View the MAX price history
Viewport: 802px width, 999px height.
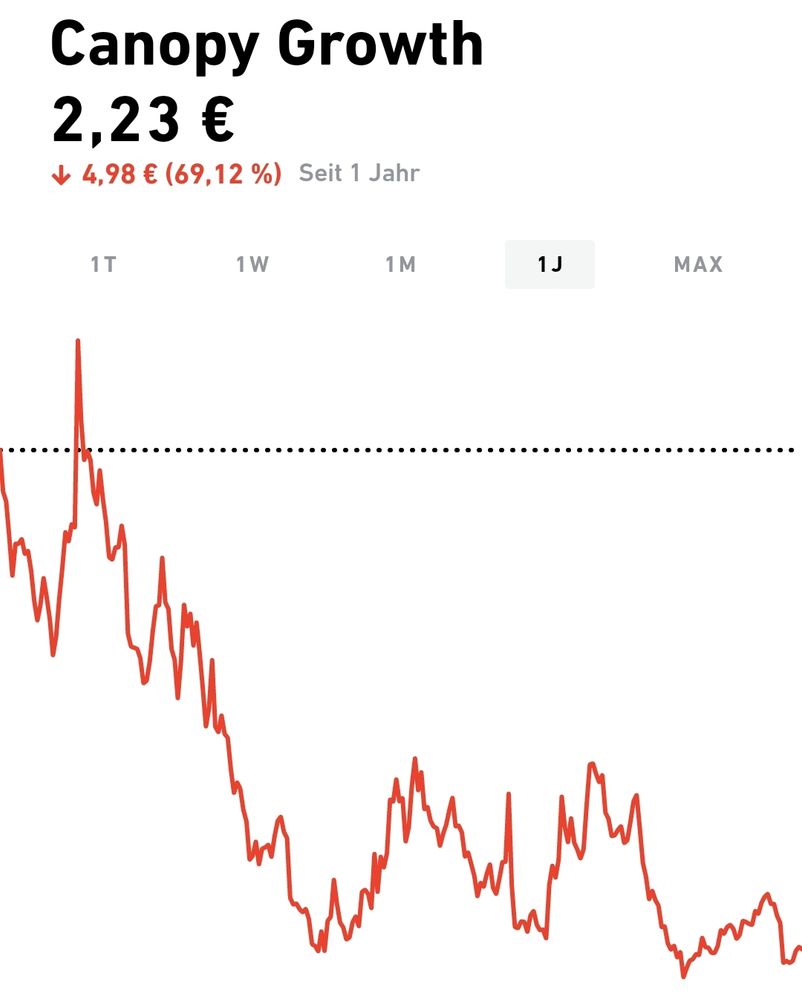click(x=697, y=265)
